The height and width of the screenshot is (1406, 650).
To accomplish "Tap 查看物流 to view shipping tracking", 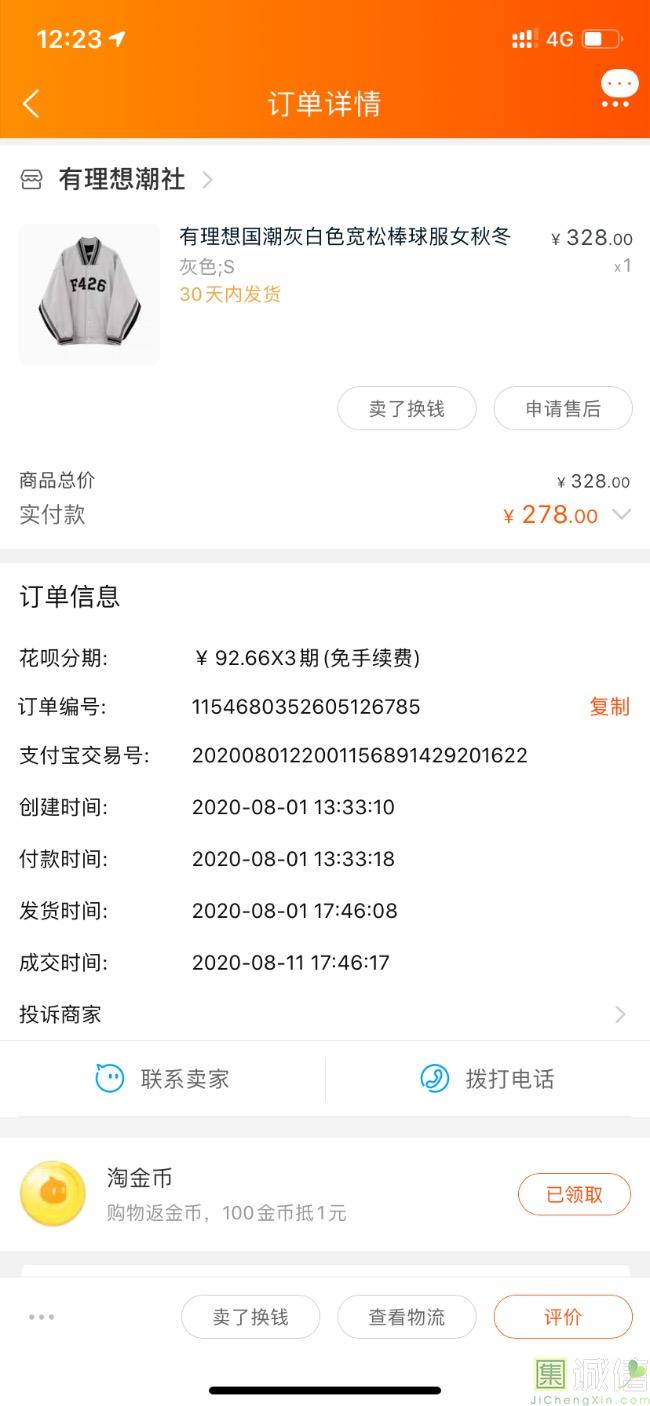I will (406, 1317).
